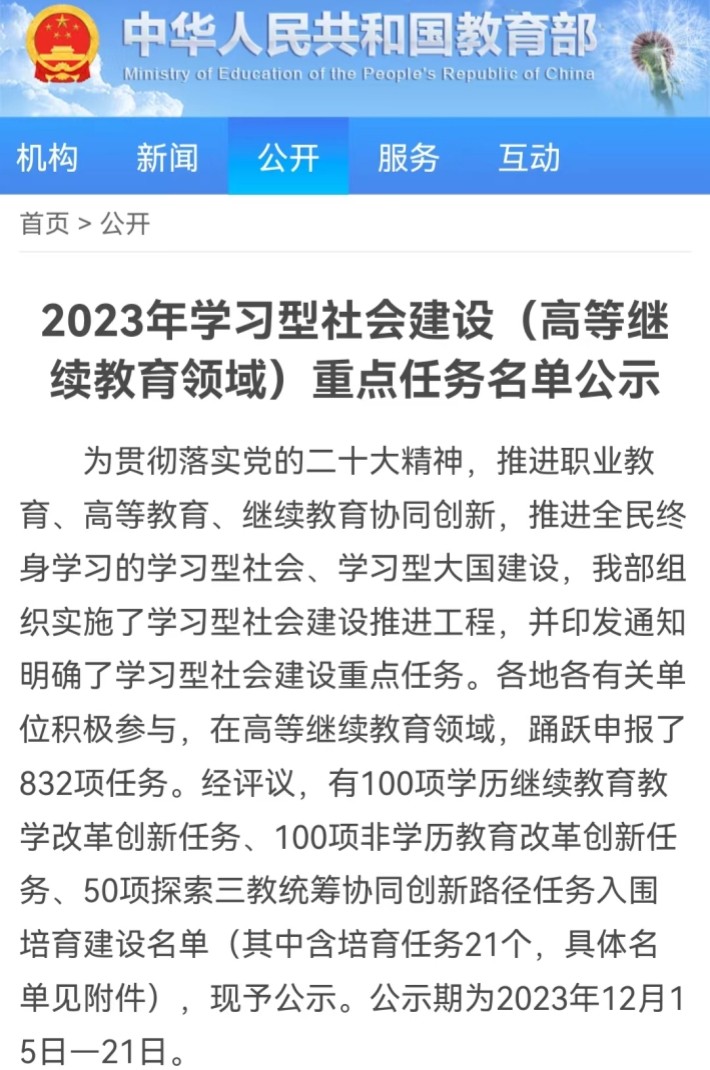Return to 首页 via breadcrumb
This screenshot has width=710, height=1070.
point(44,223)
